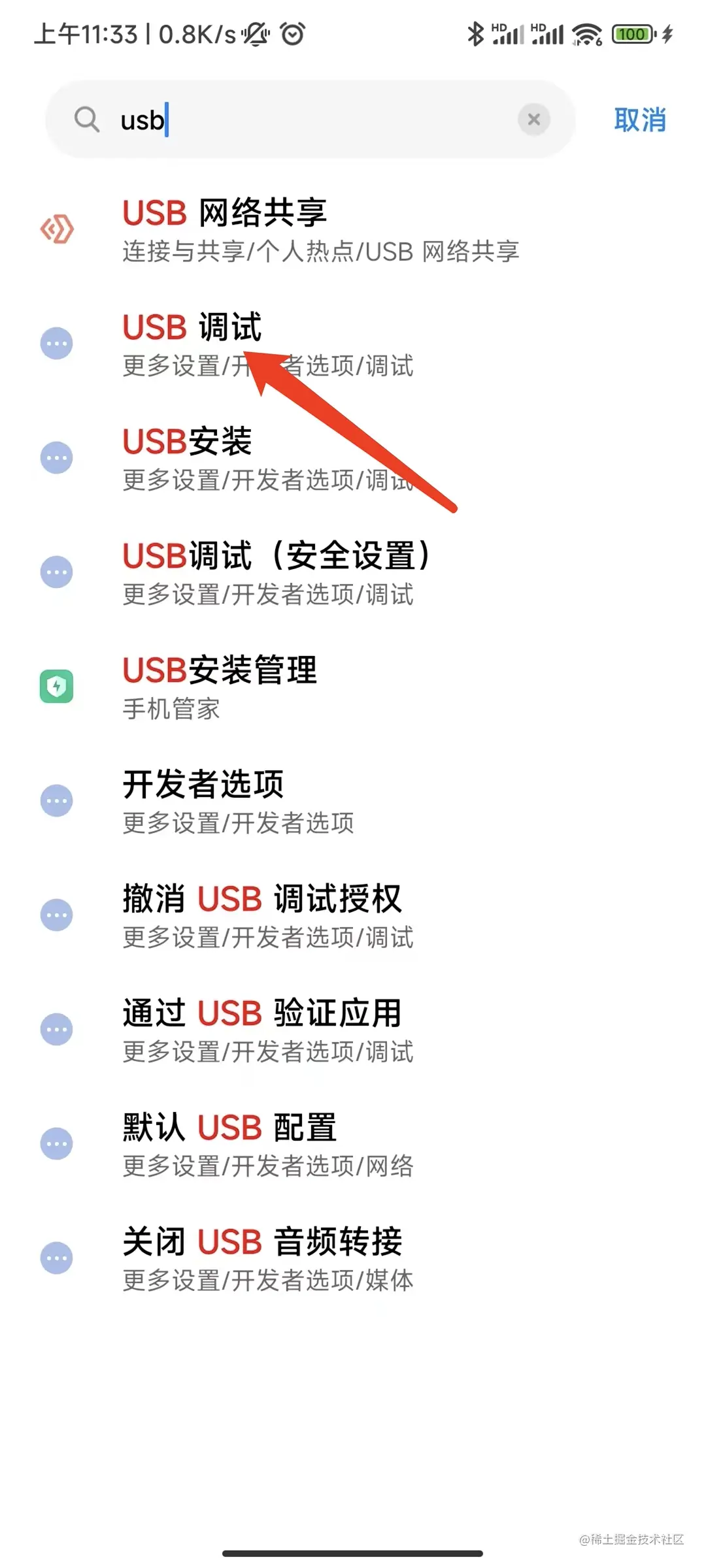
Task: Open USB安装管理 in 手机管家
Action: click(x=220, y=687)
